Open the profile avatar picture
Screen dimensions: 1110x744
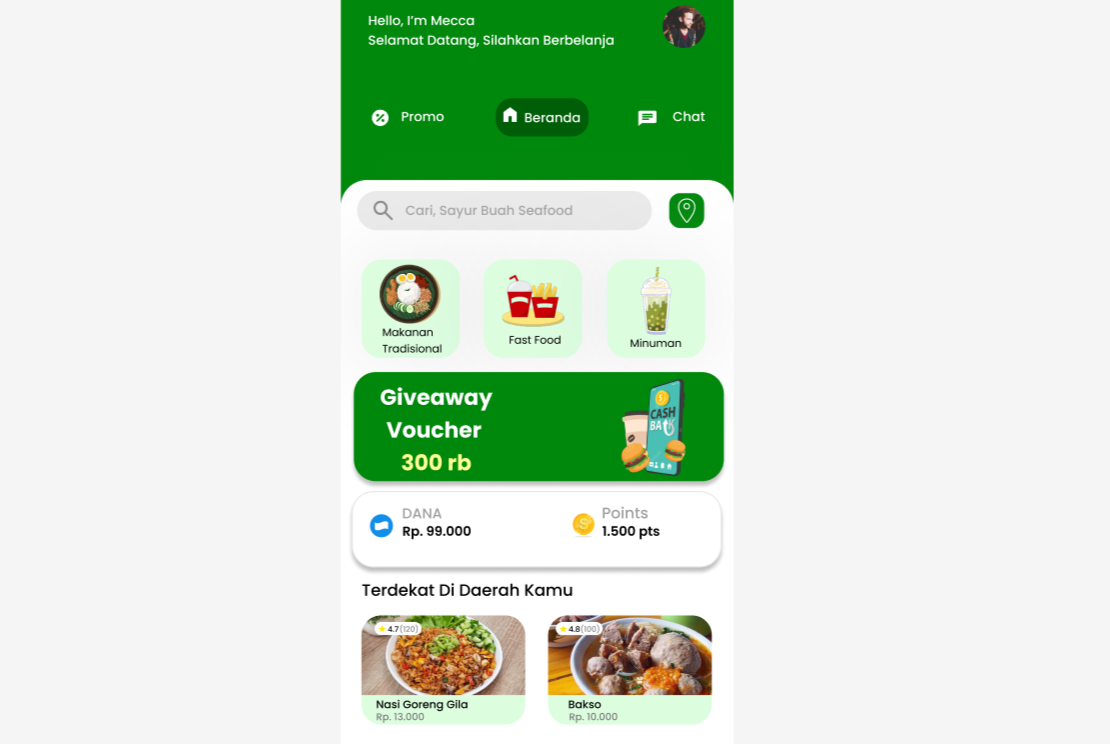click(x=684, y=27)
